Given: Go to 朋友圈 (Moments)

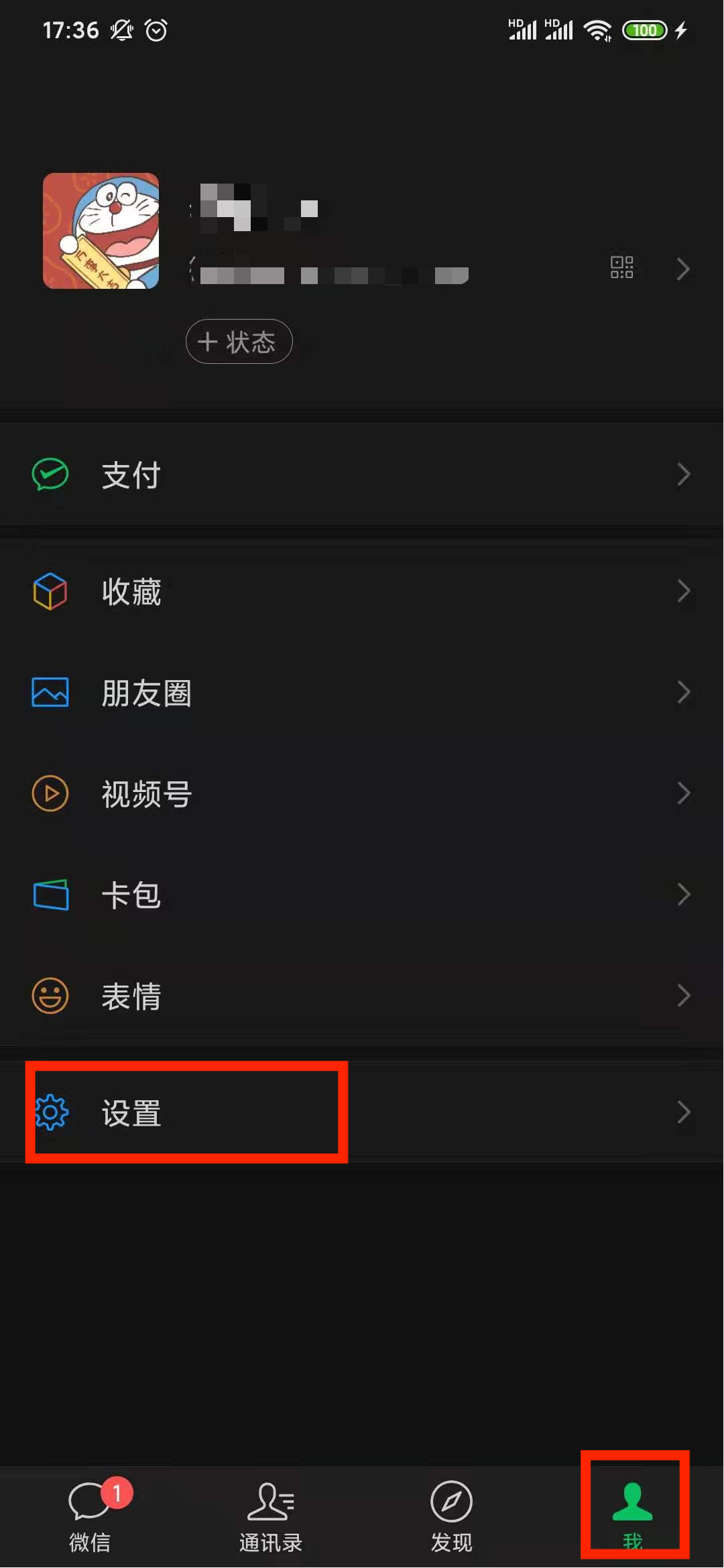Looking at the screenshot, I should [362, 693].
